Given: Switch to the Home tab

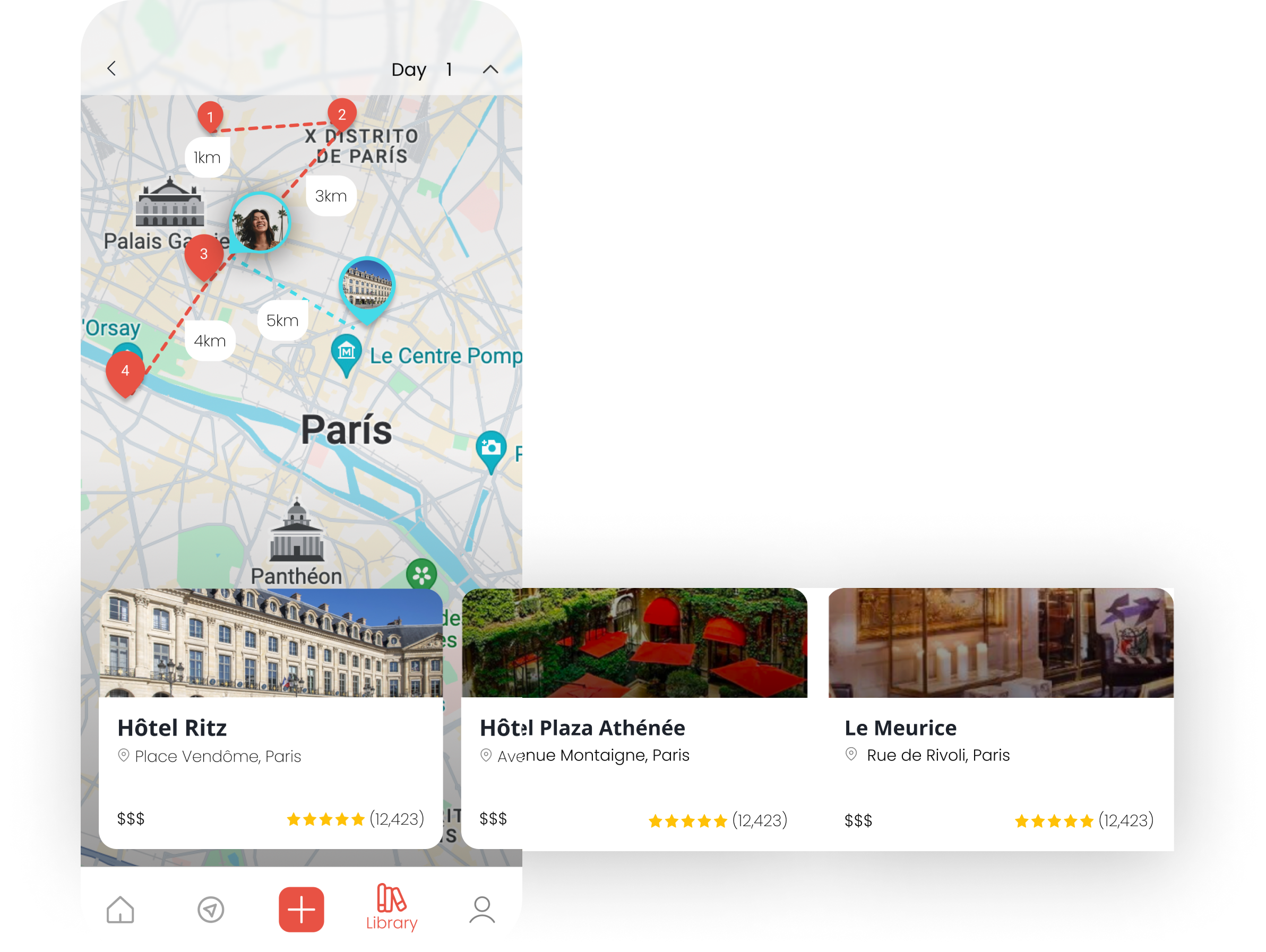Looking at the screenshot, I should point(120,909).
